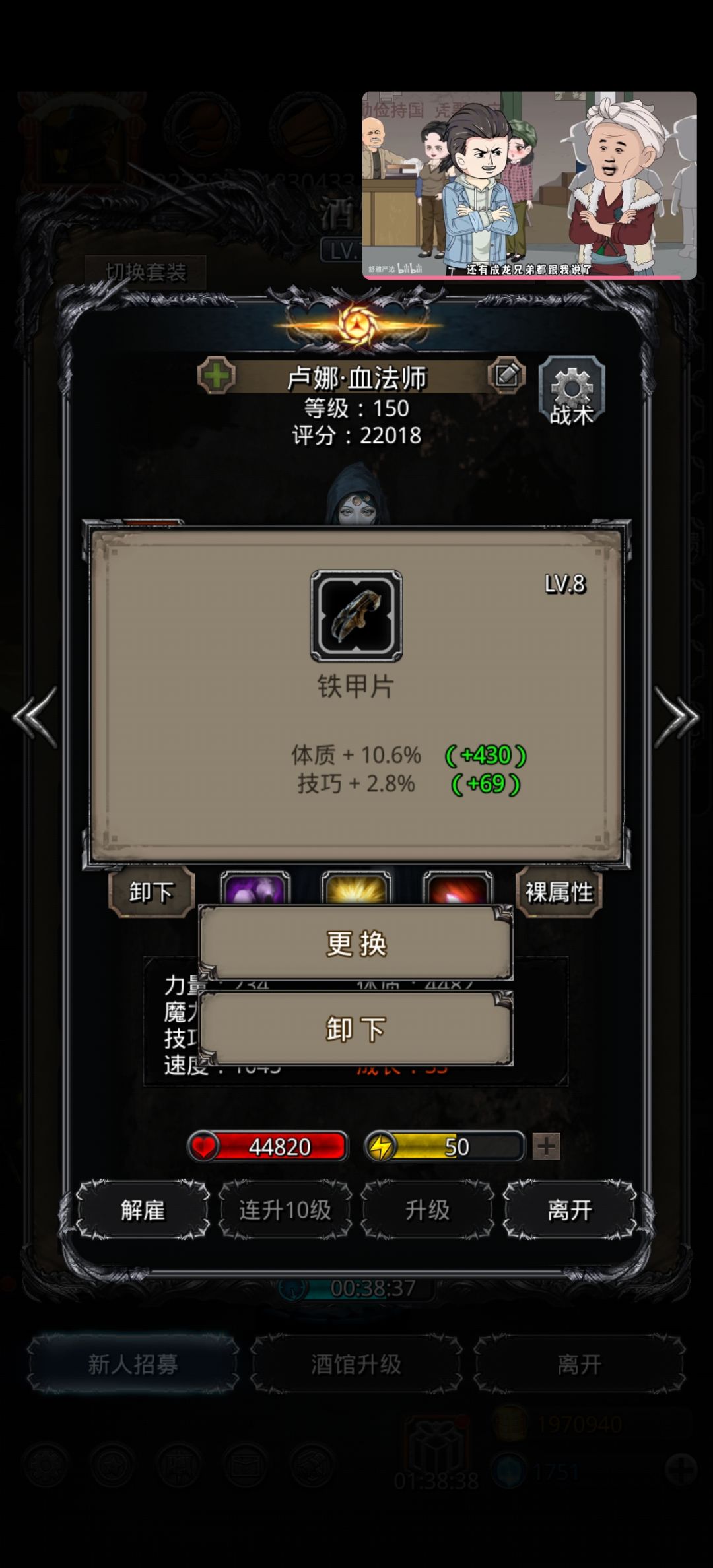Click the right arrow to view next hero
Viewport: 713px width, 1568px height.
point(676,718)
